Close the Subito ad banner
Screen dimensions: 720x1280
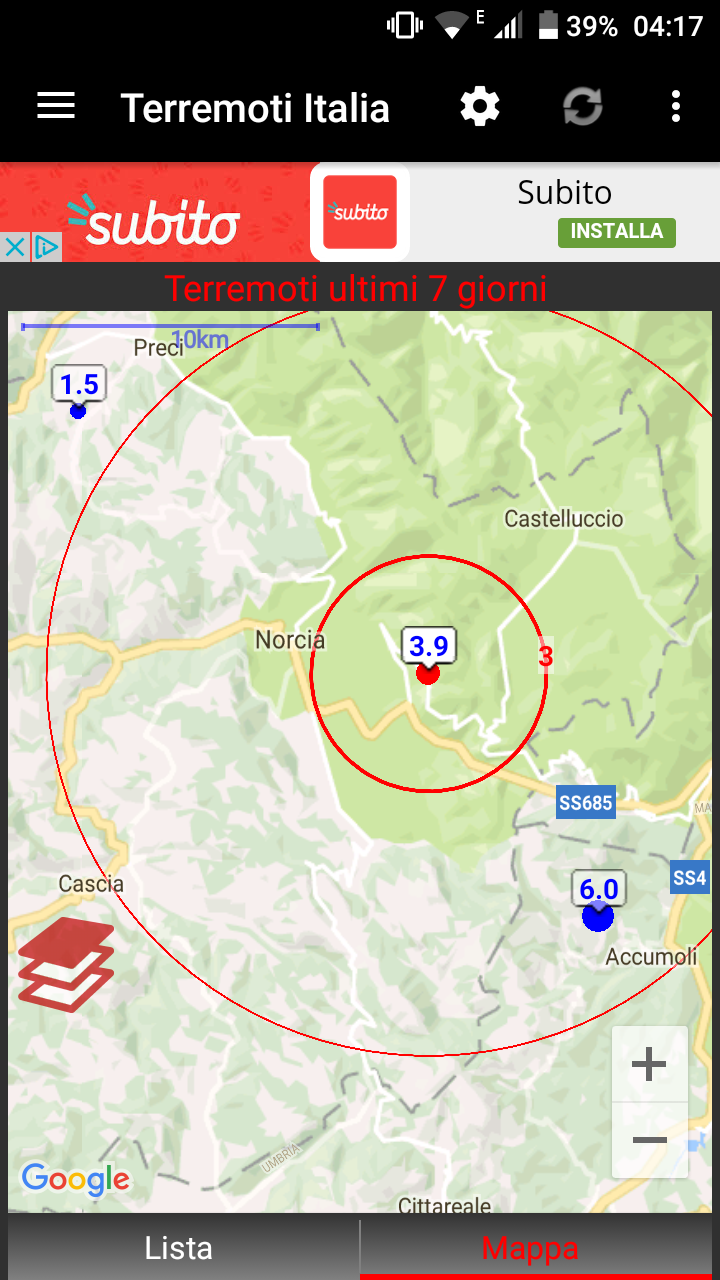click(14, 247)
